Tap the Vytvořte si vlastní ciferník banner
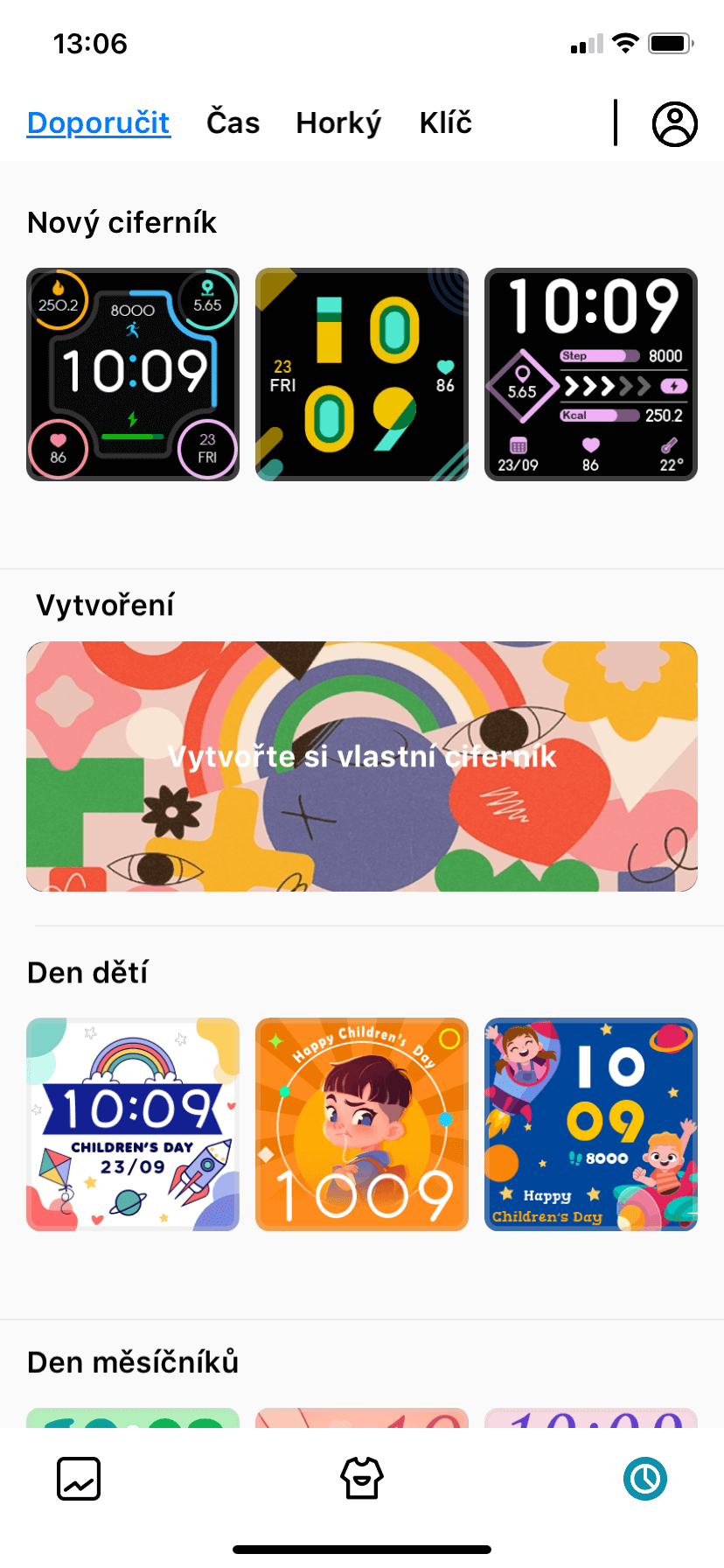The width and height of the screenshot is (724, 1568). (362, 766)
